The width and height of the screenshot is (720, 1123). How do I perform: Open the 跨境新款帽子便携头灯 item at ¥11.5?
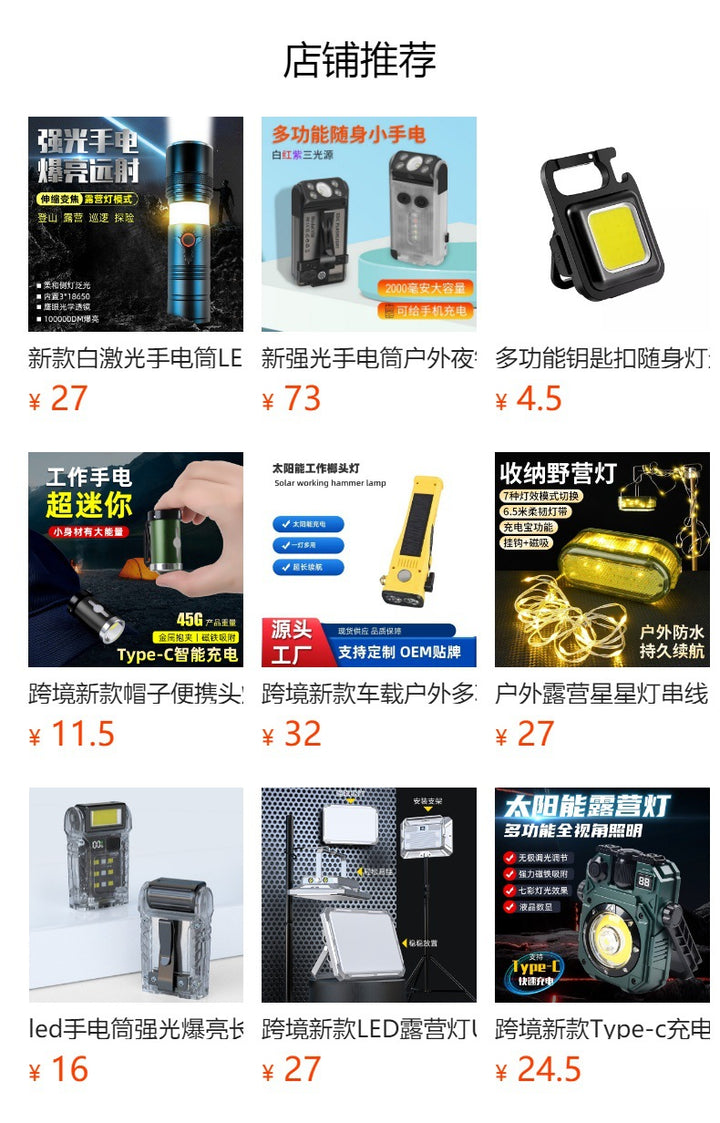point(135,559)
